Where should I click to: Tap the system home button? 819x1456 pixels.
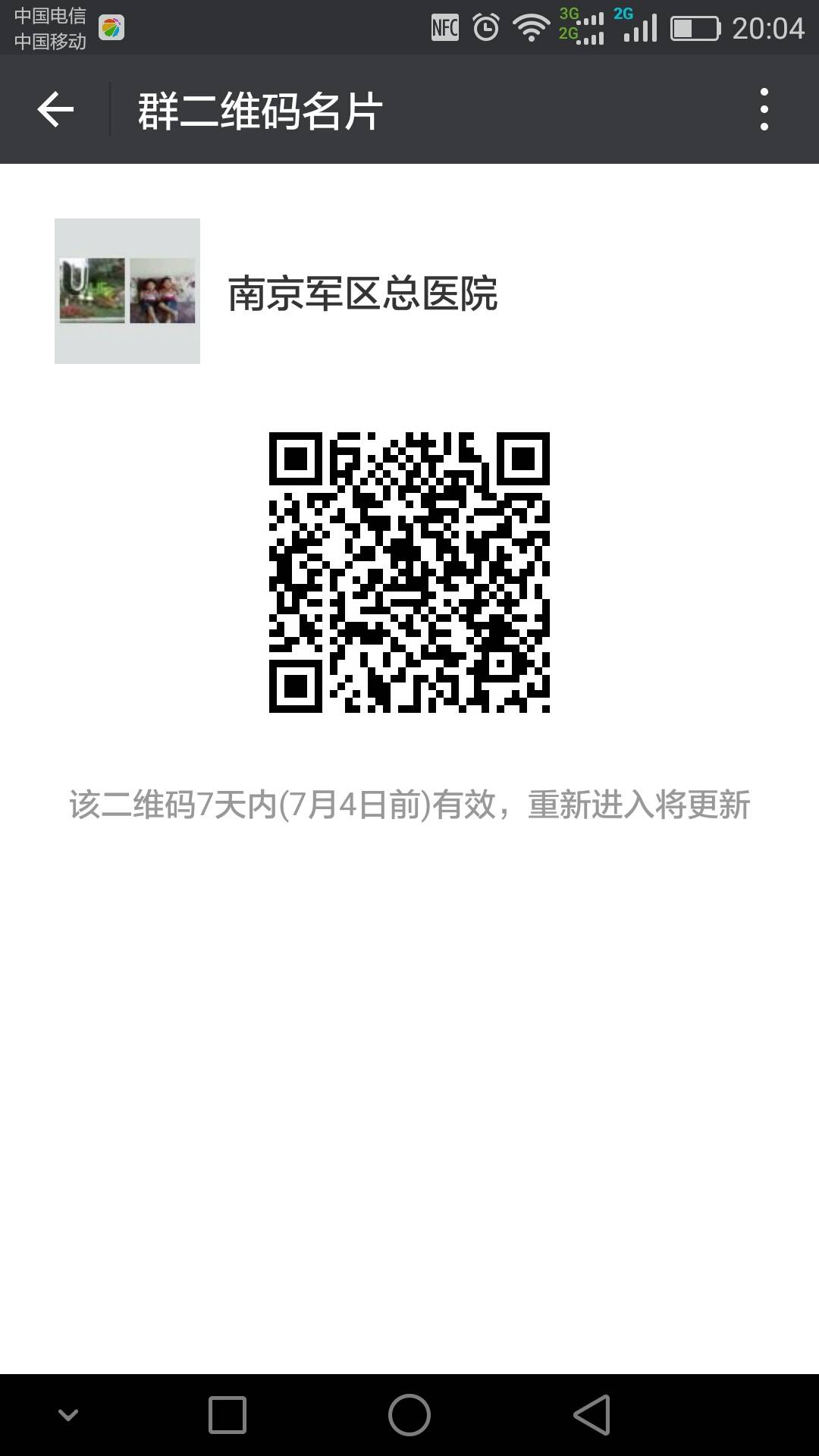(409, 1415)
